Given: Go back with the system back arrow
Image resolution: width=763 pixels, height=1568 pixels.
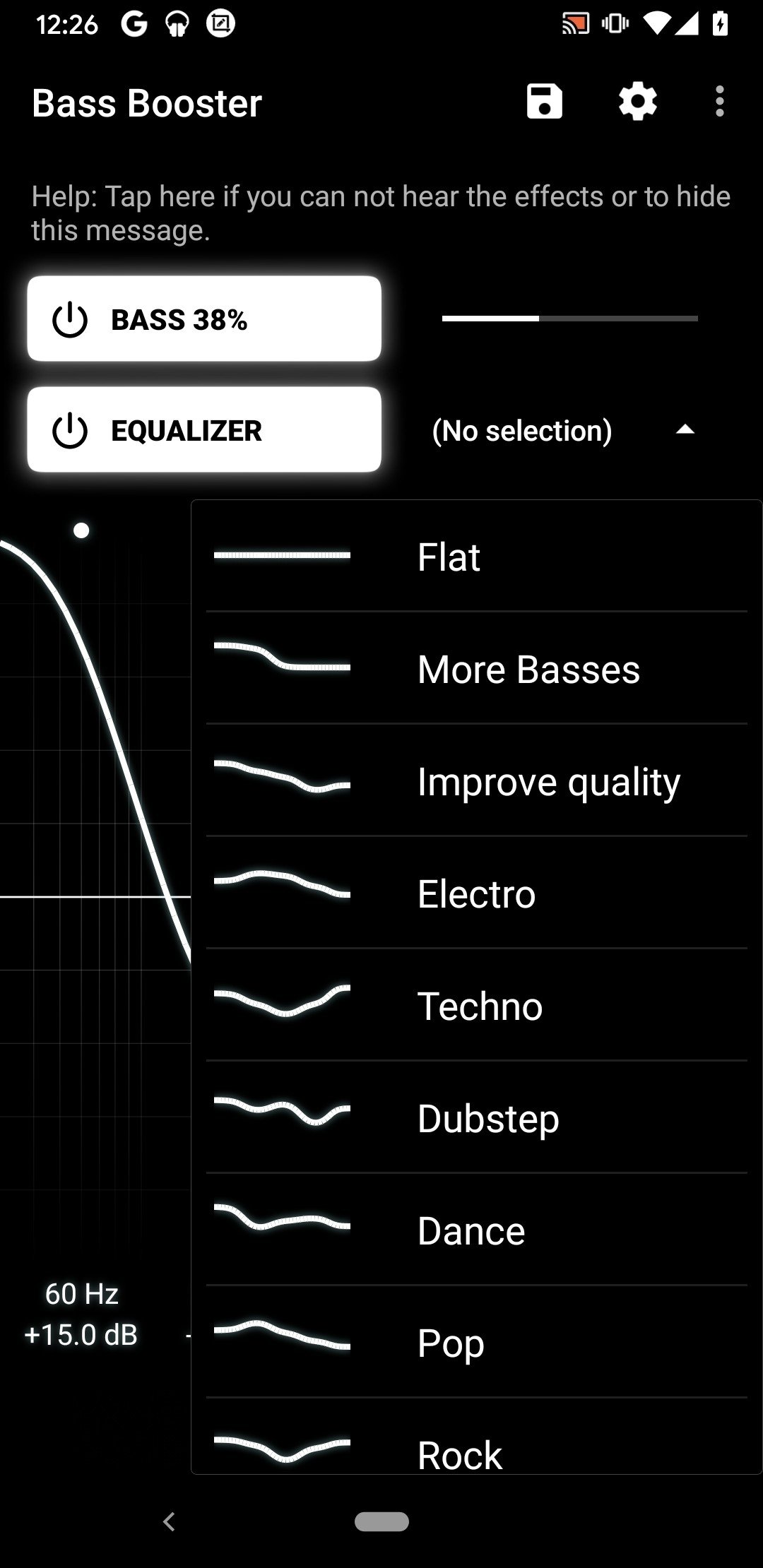Looking at the screenshot, I should coord(169,1521).
